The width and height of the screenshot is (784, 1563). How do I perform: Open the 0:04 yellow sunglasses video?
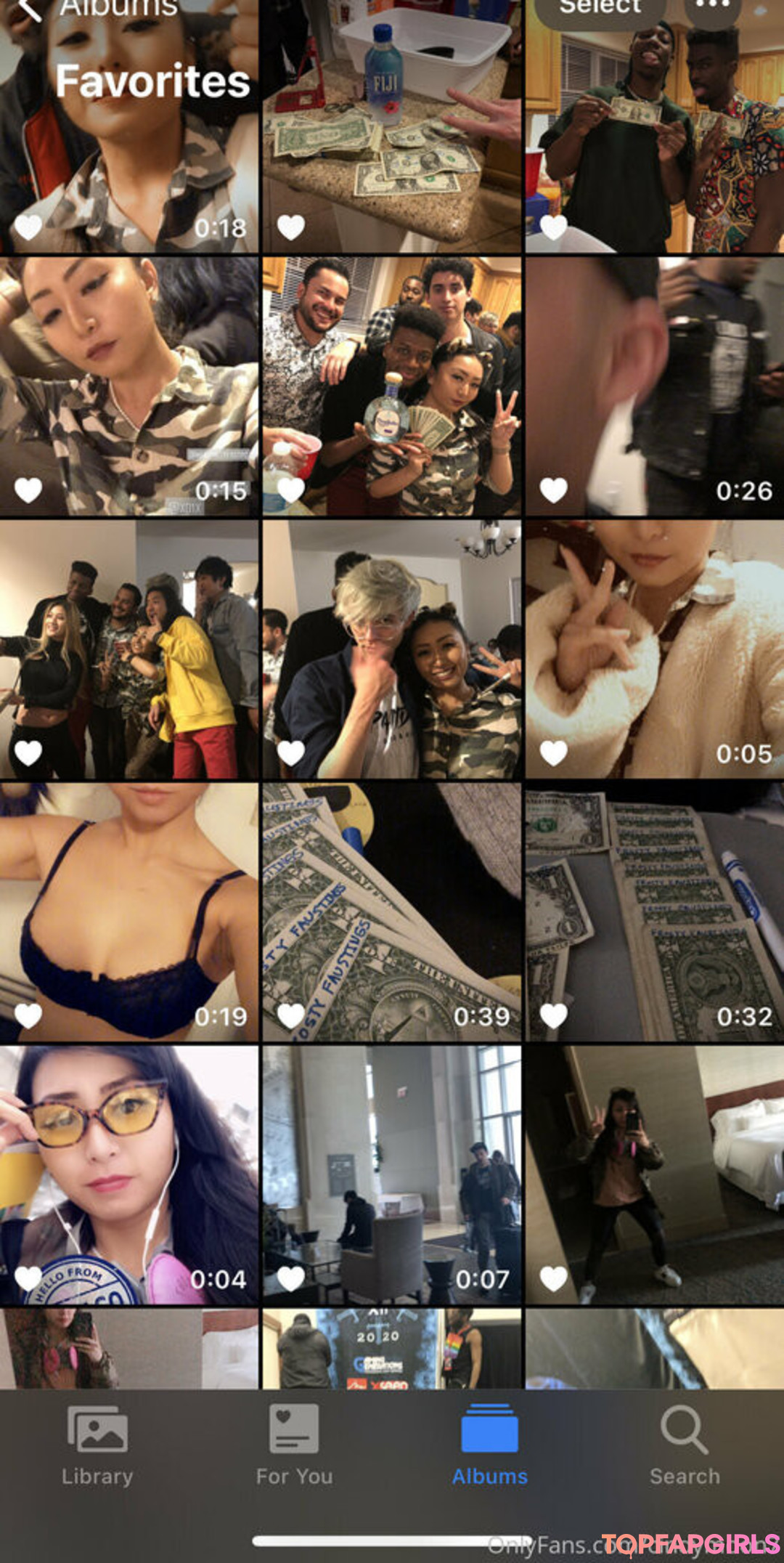pyautogui.click(x=129, y=1175)
